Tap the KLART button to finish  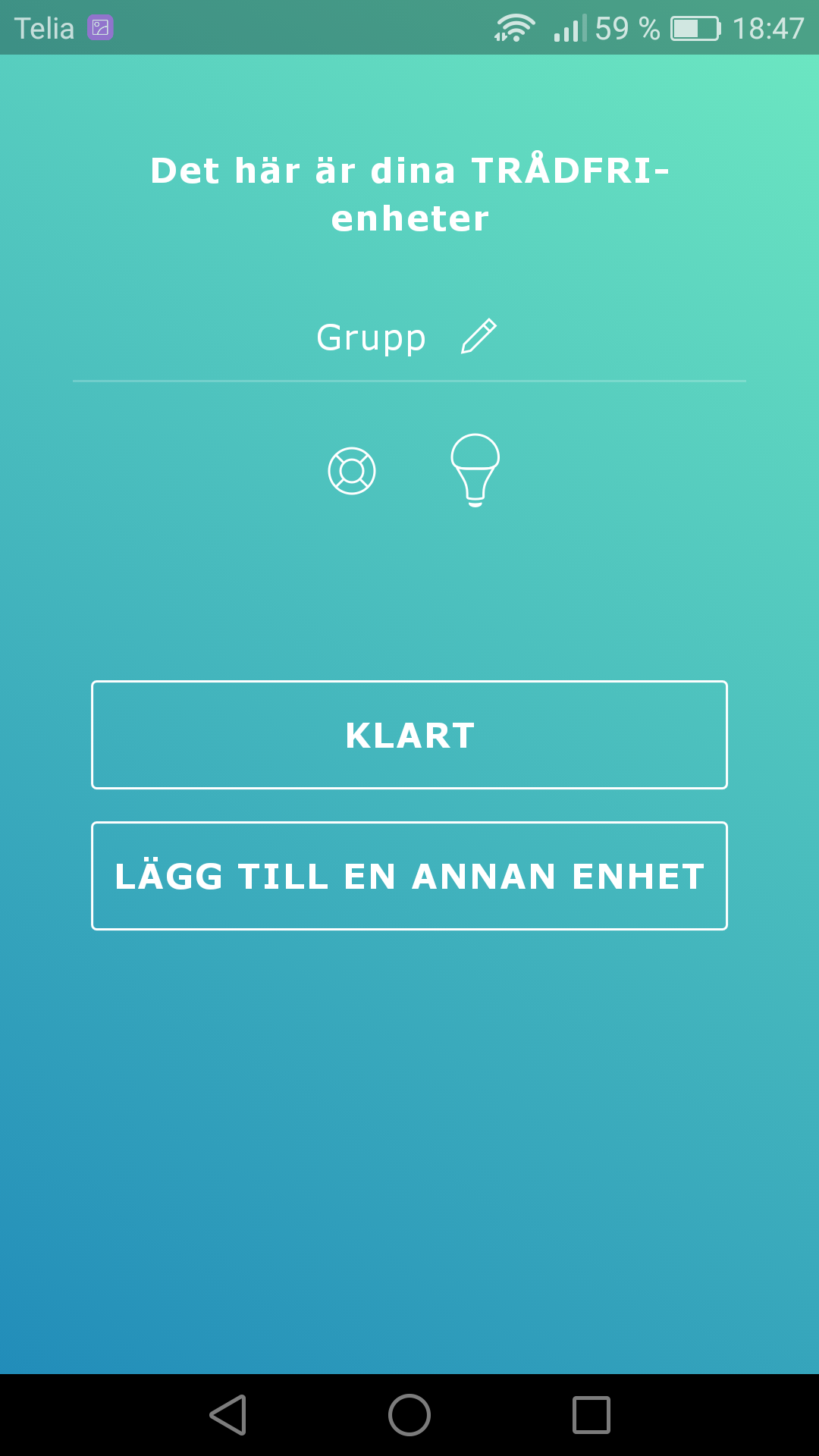coord(409,735)
